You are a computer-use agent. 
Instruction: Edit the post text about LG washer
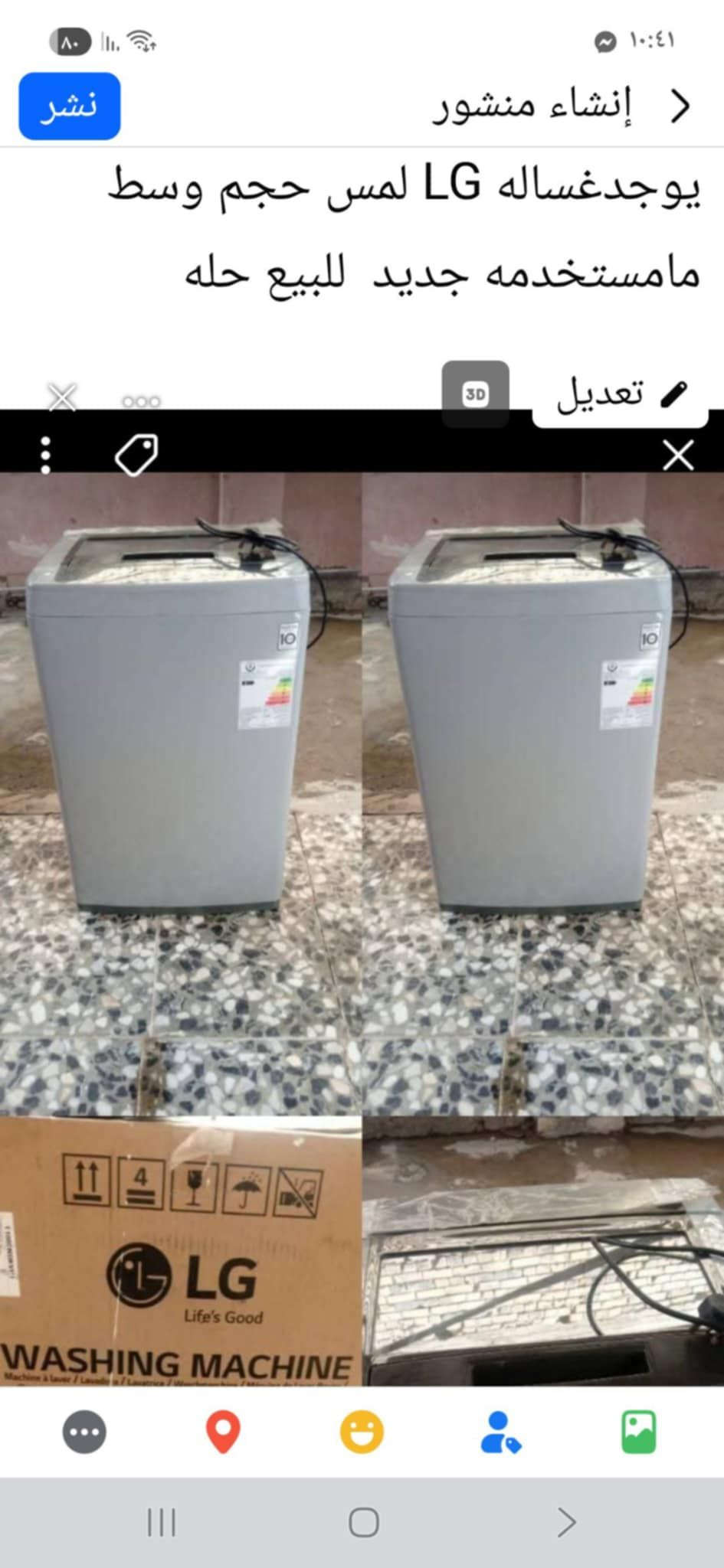pos(405,230)
